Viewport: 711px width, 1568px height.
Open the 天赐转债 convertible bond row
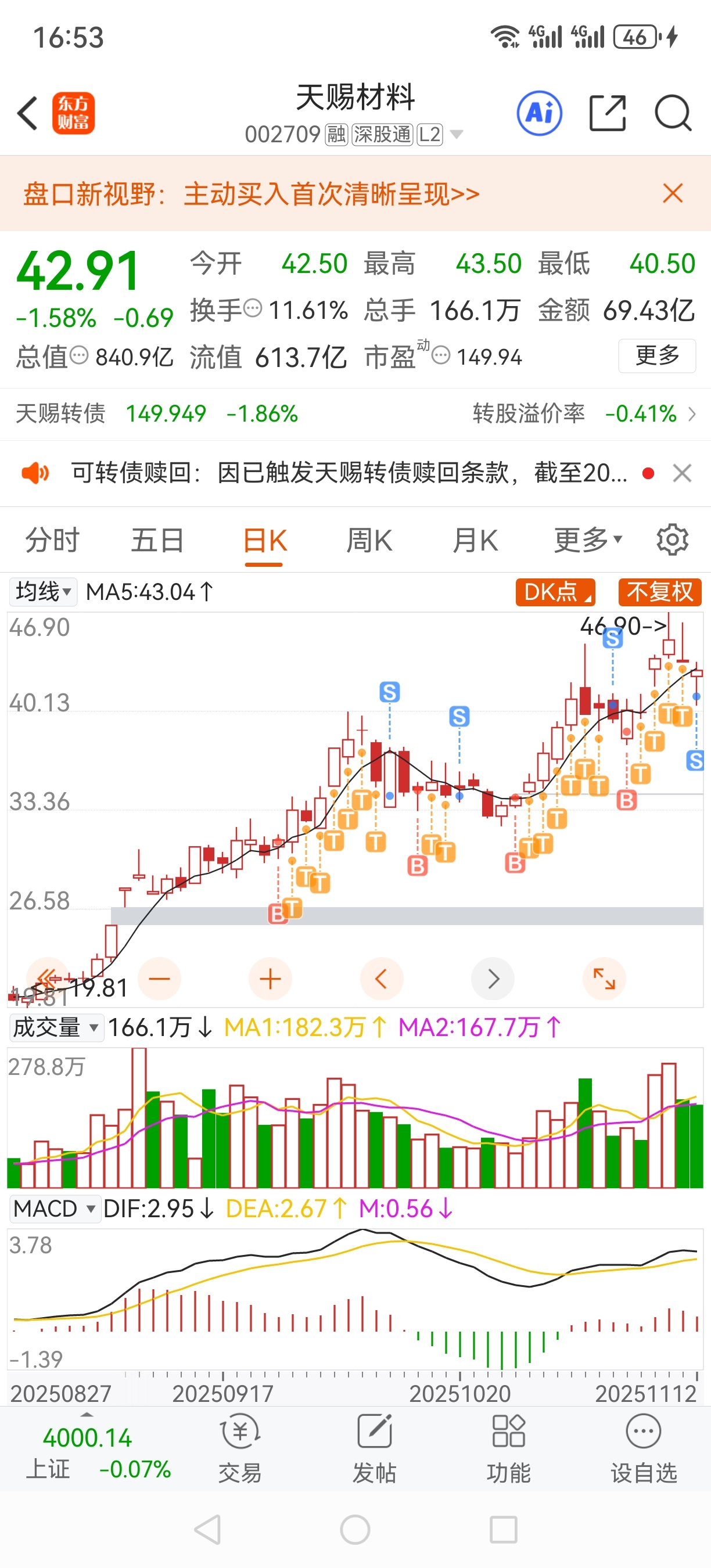point(355,414)
